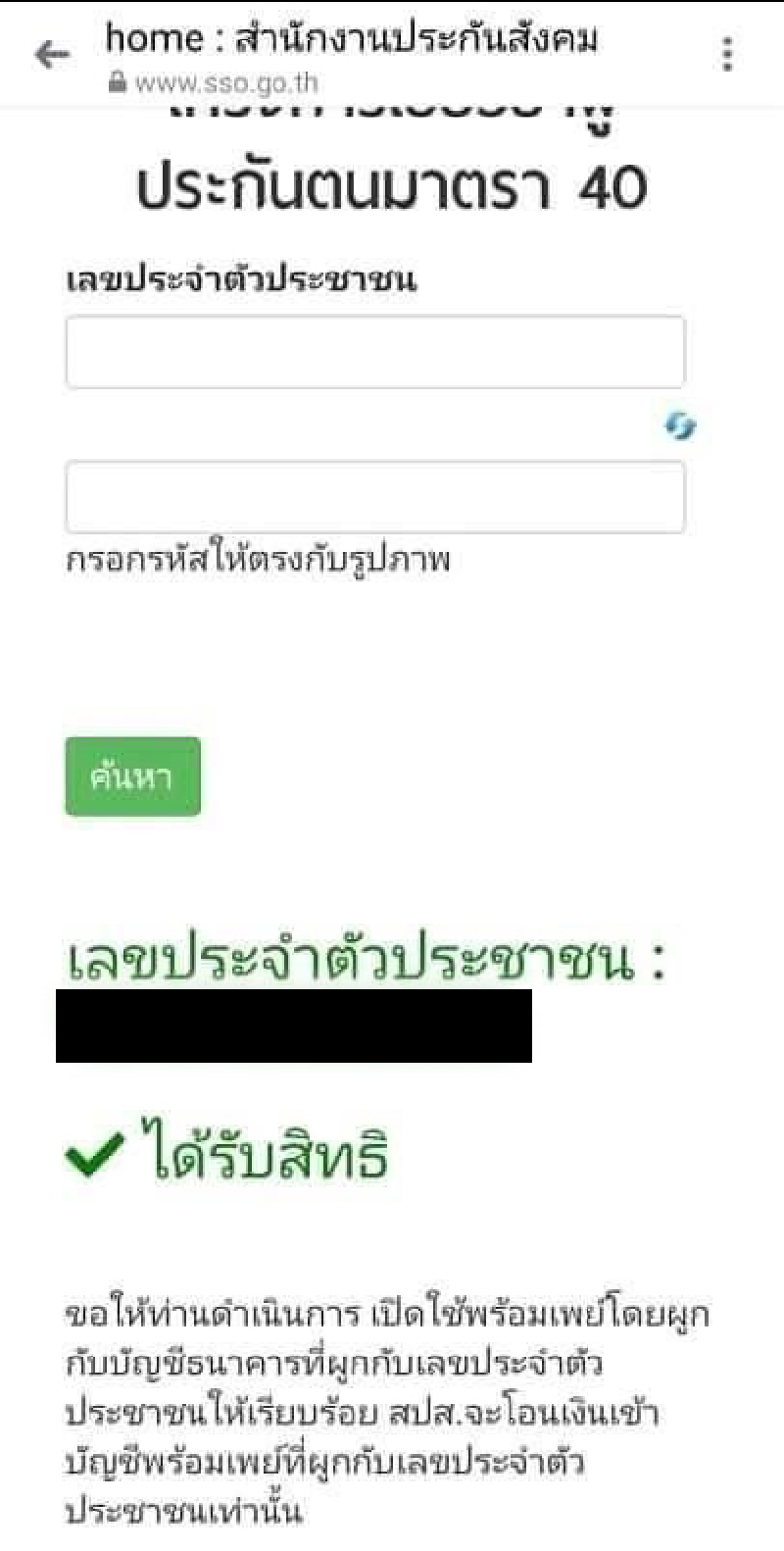Tap the captcha code entry field

coord(375,497)
